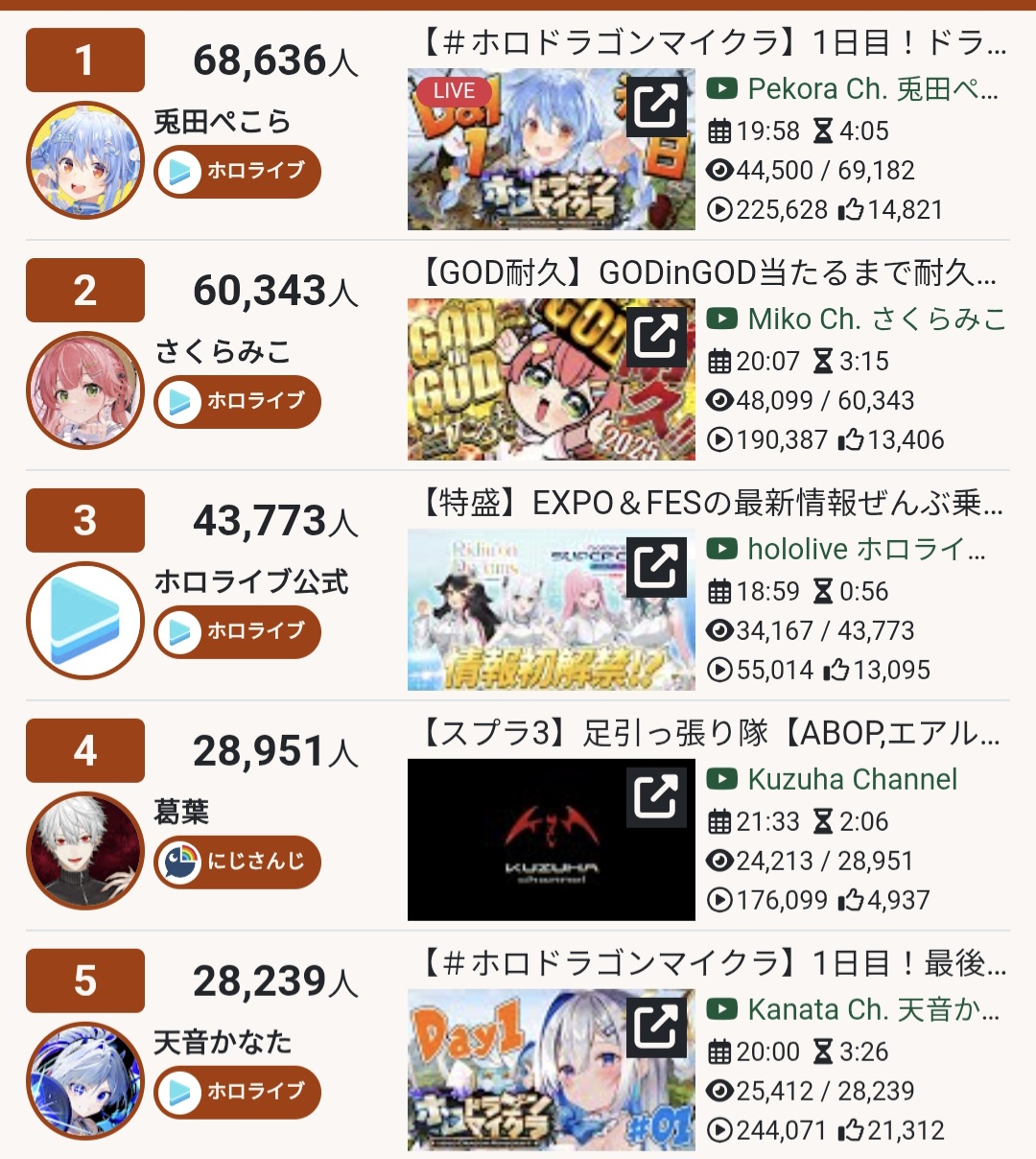The width and height of the screenshot is (1036, 1159).
Task: Open external link on Kanata's stream thumbnail
Action: tap(657, 1027)
